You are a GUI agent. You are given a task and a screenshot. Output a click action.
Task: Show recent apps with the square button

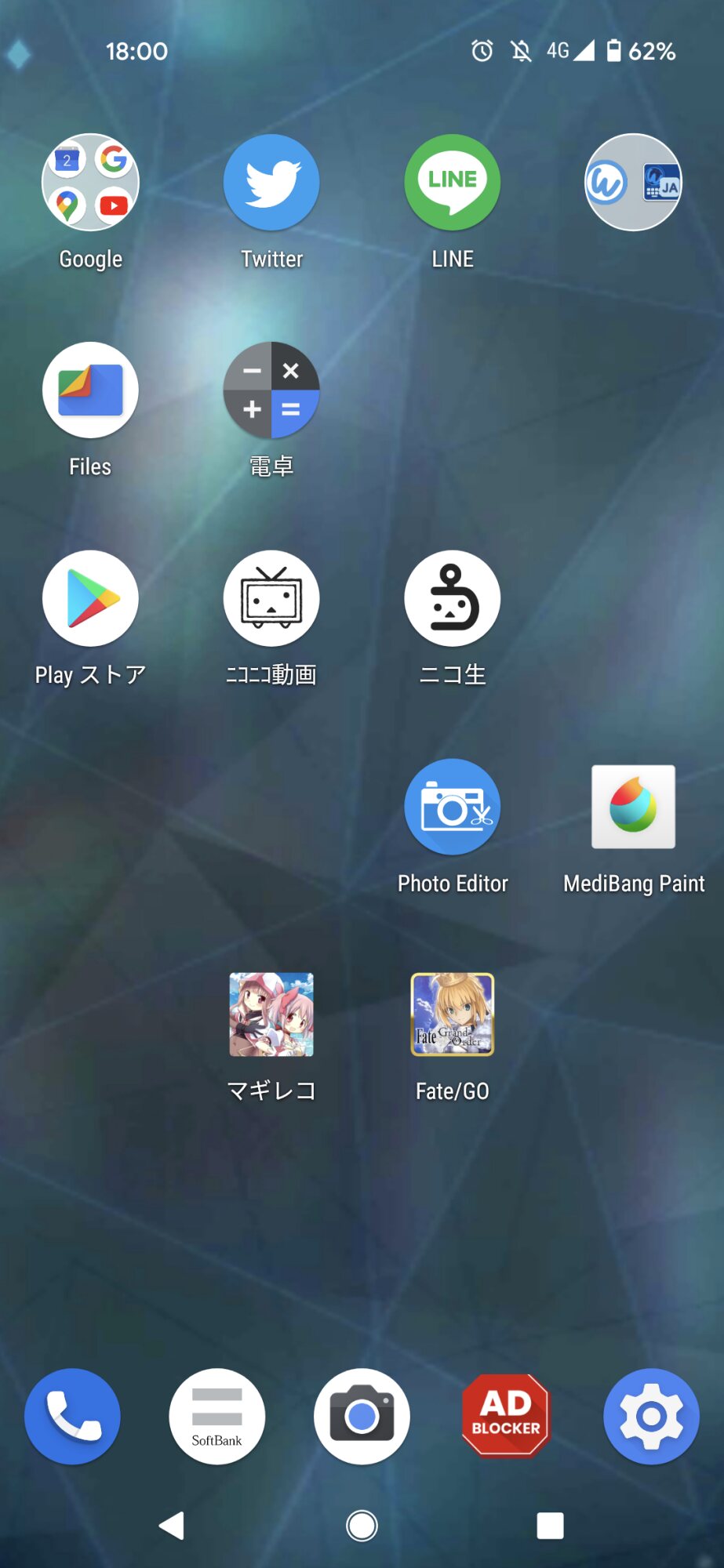point(550,1526)
